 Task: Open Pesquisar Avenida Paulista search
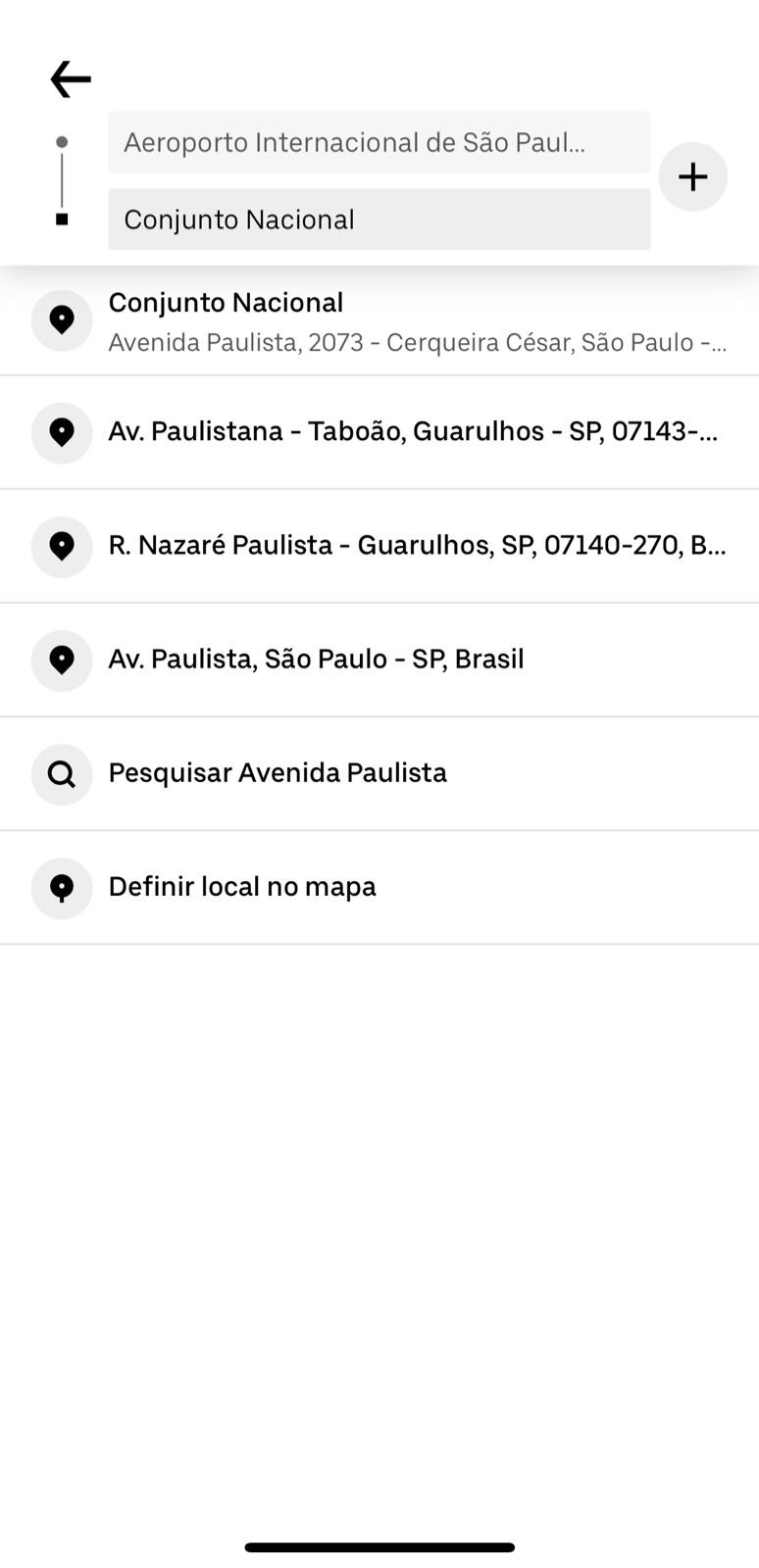pyautogui.click(x=379, y=773)
